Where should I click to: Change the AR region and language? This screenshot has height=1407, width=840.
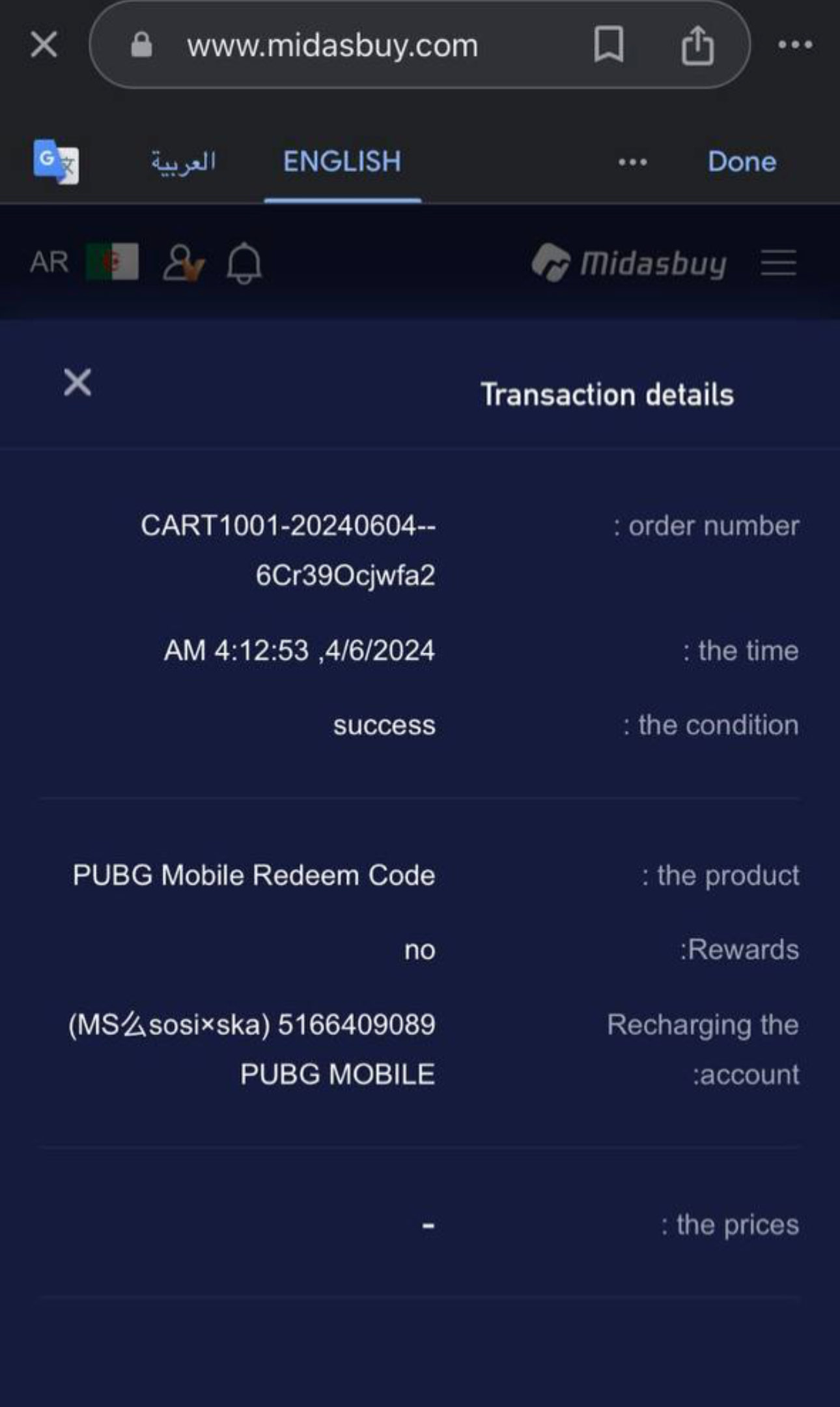[x=83, y=262]
